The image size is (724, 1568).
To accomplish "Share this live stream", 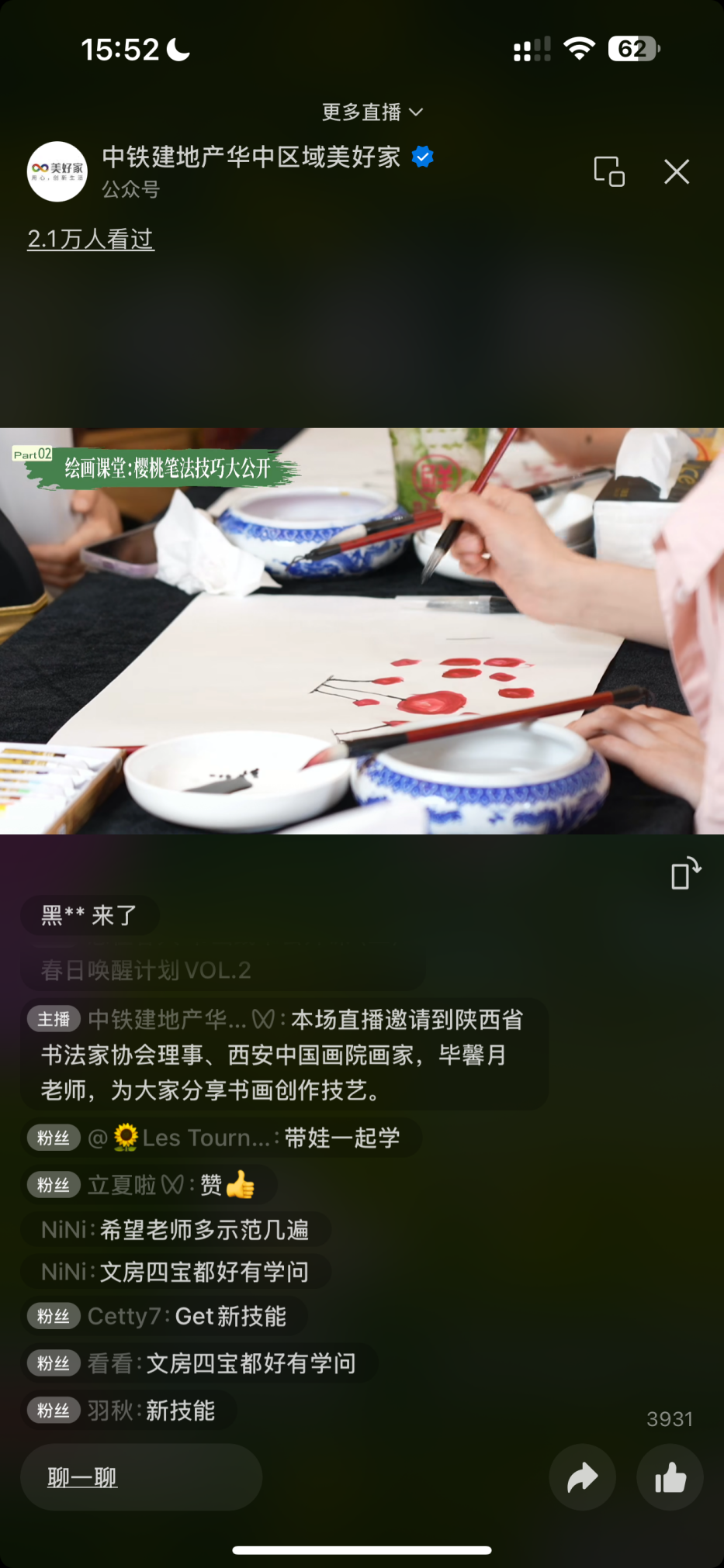I will click(x=582, y=1478).
